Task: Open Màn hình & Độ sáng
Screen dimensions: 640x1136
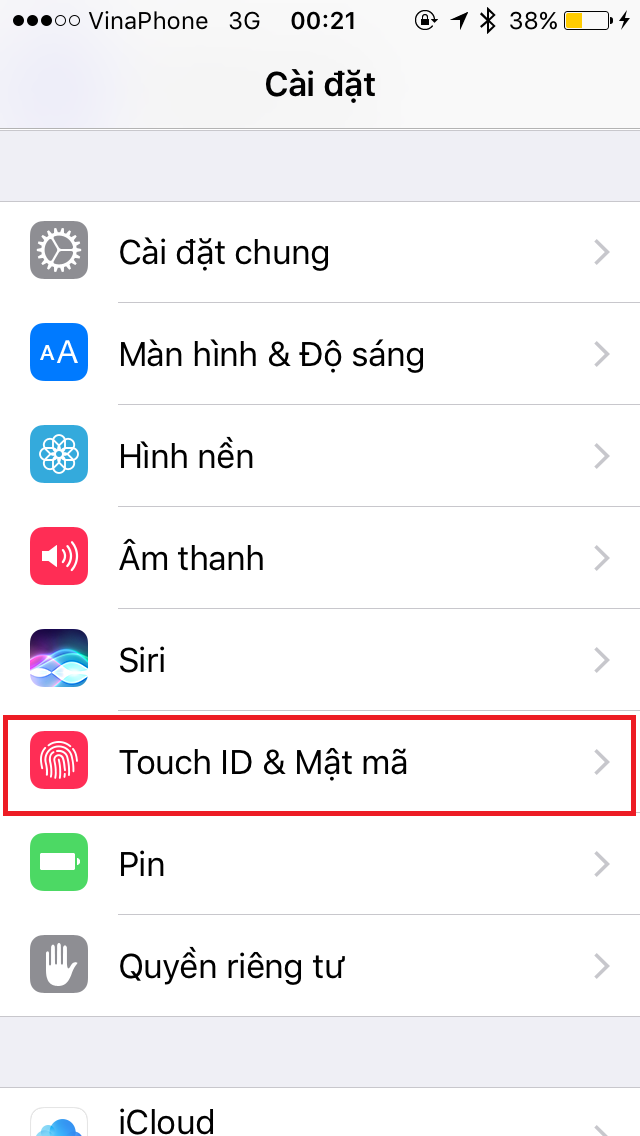Action: 320,354
